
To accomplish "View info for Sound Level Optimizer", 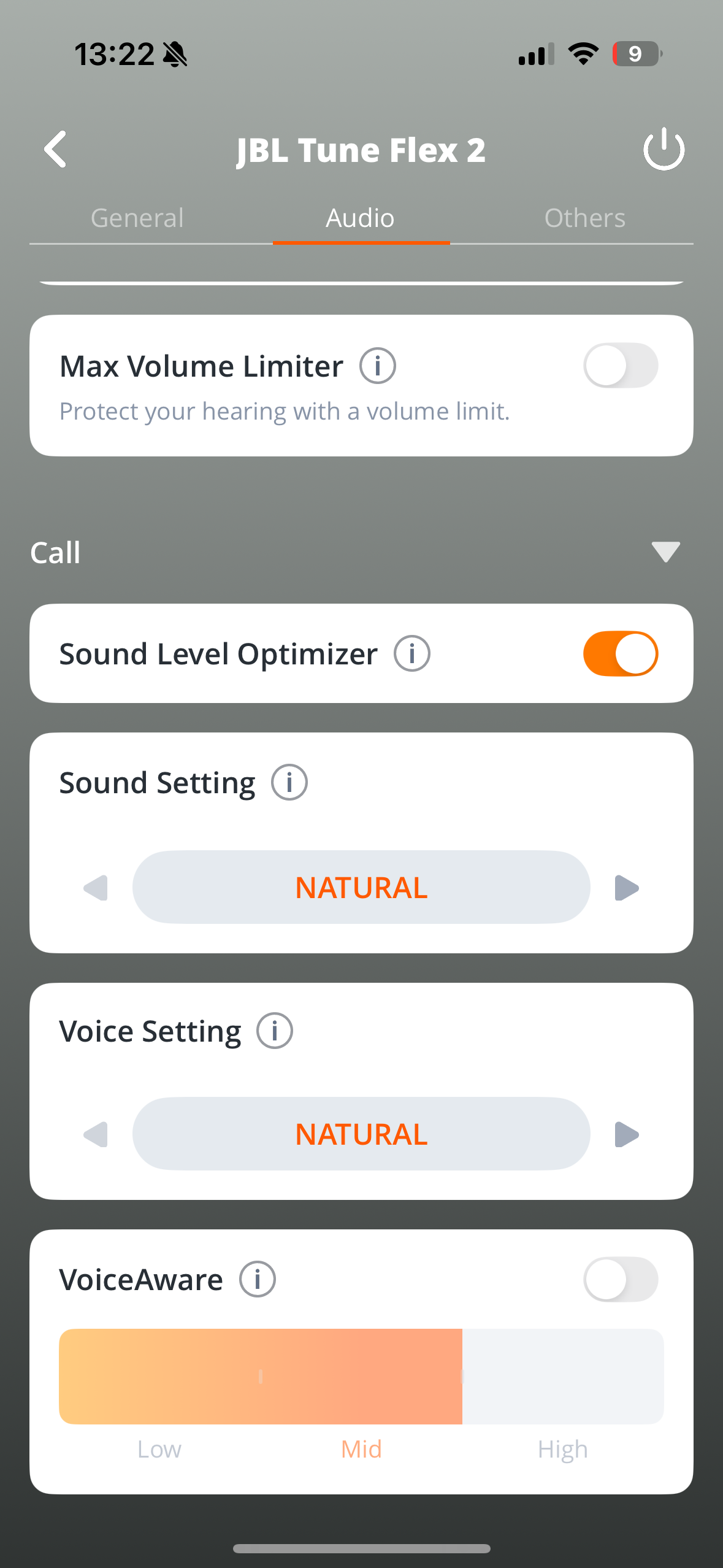I will pyautogui.click(x=411, y=654).
